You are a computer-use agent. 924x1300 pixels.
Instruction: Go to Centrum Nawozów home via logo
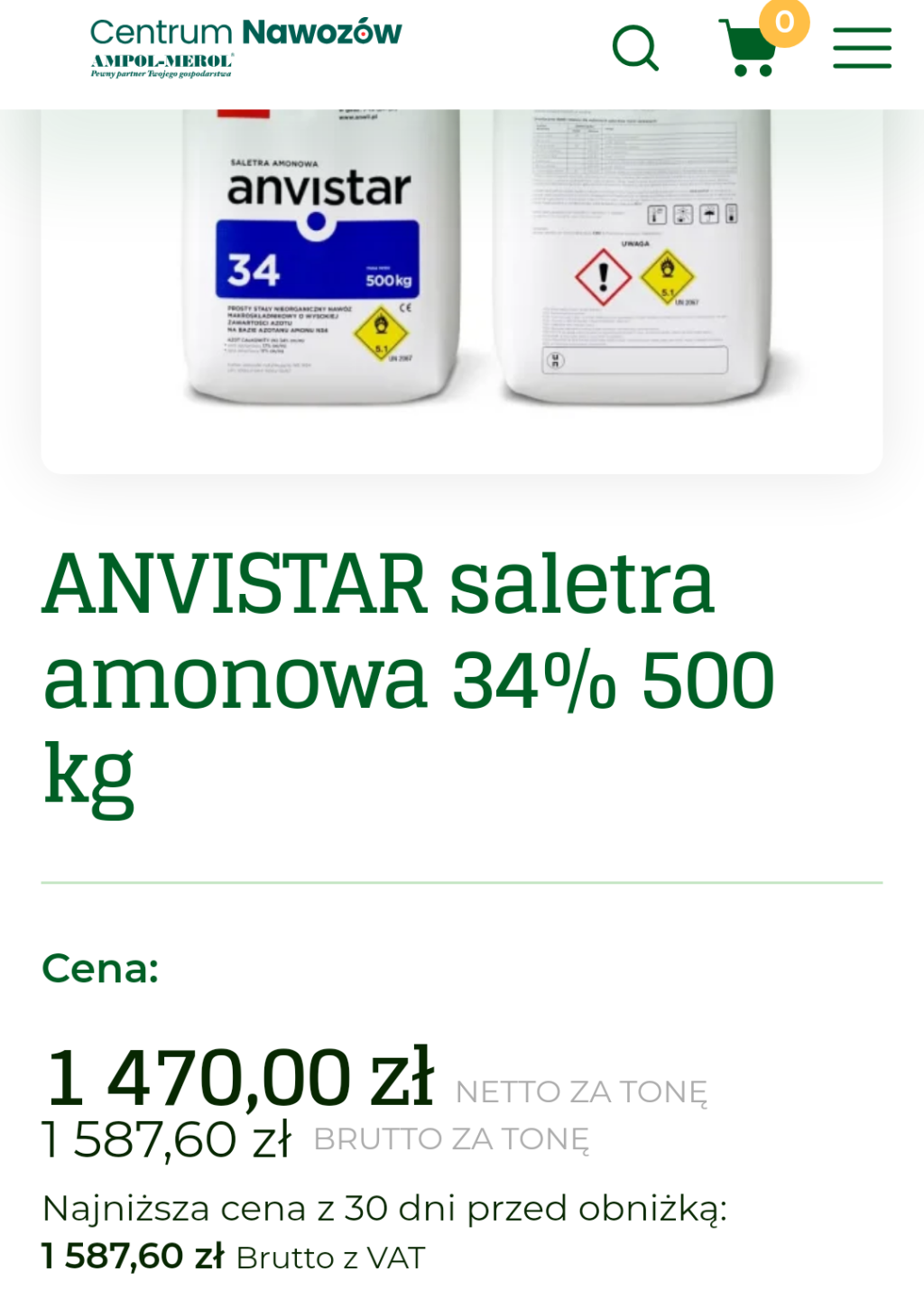(x=245, y=45)
